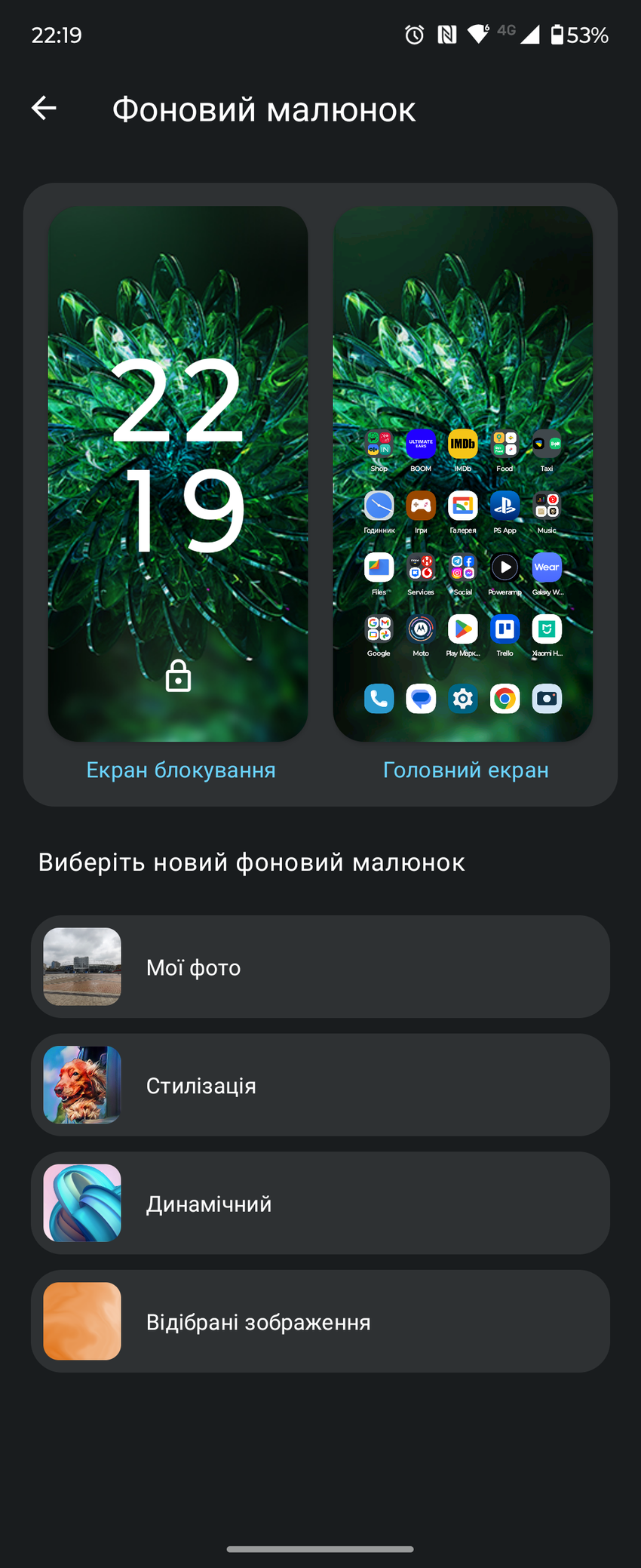
Task: Tap the PS App PlayStation icon
Action: [505, 506]
